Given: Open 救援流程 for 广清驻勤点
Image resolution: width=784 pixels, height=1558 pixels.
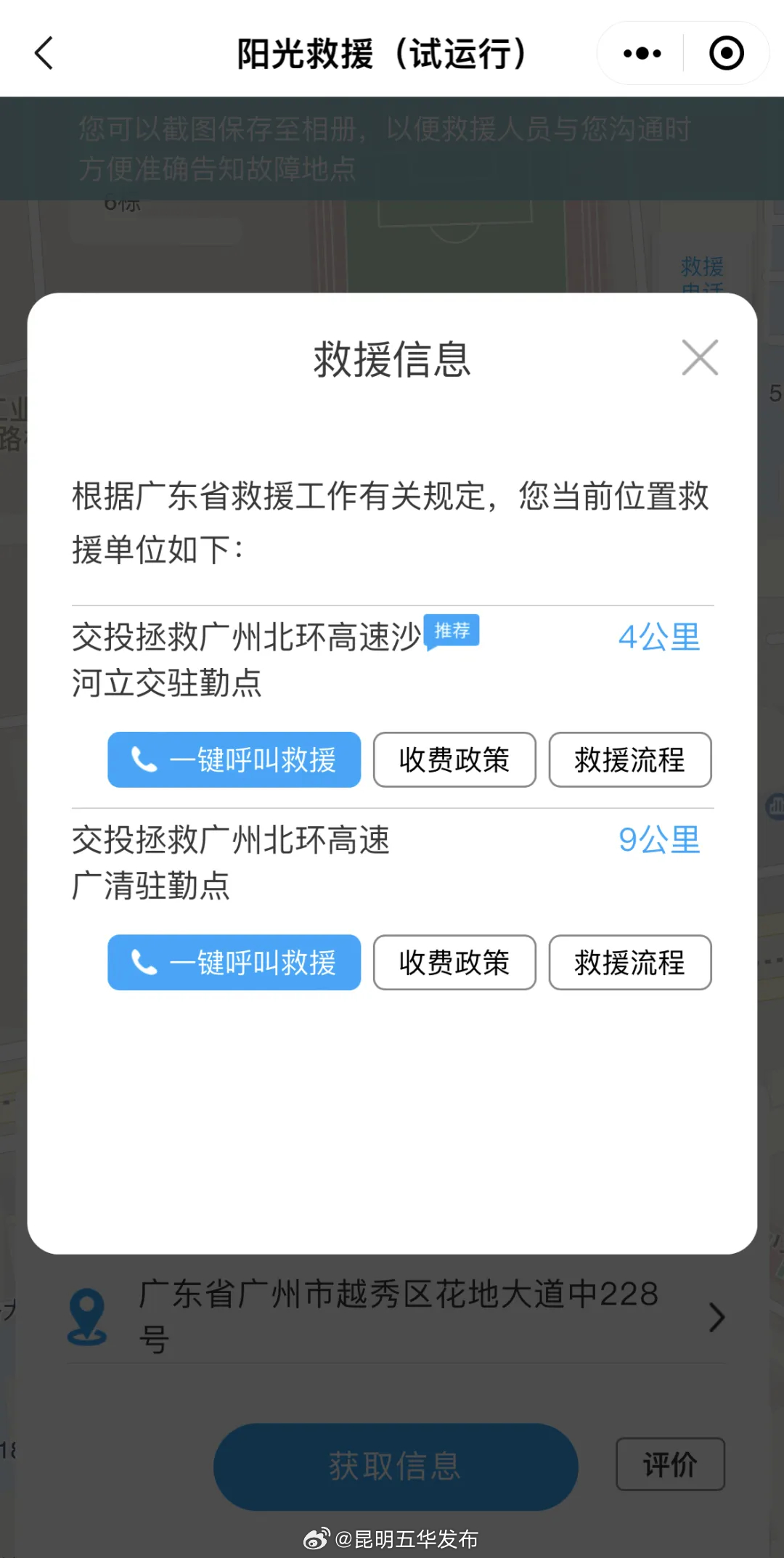Looking at the screenshot, I should tap(629, 963).
